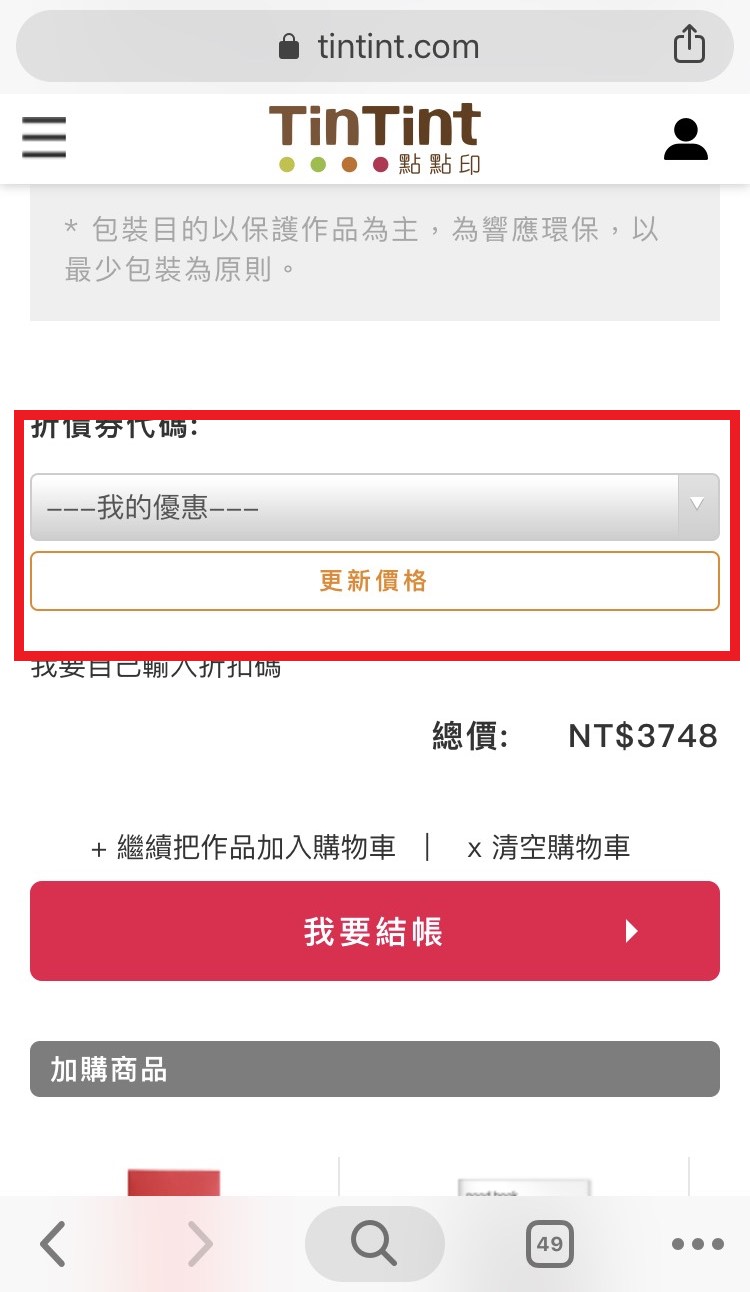Screen dimensions: 750x1292
Task: Open the hamburger menu
Action: 44,137
